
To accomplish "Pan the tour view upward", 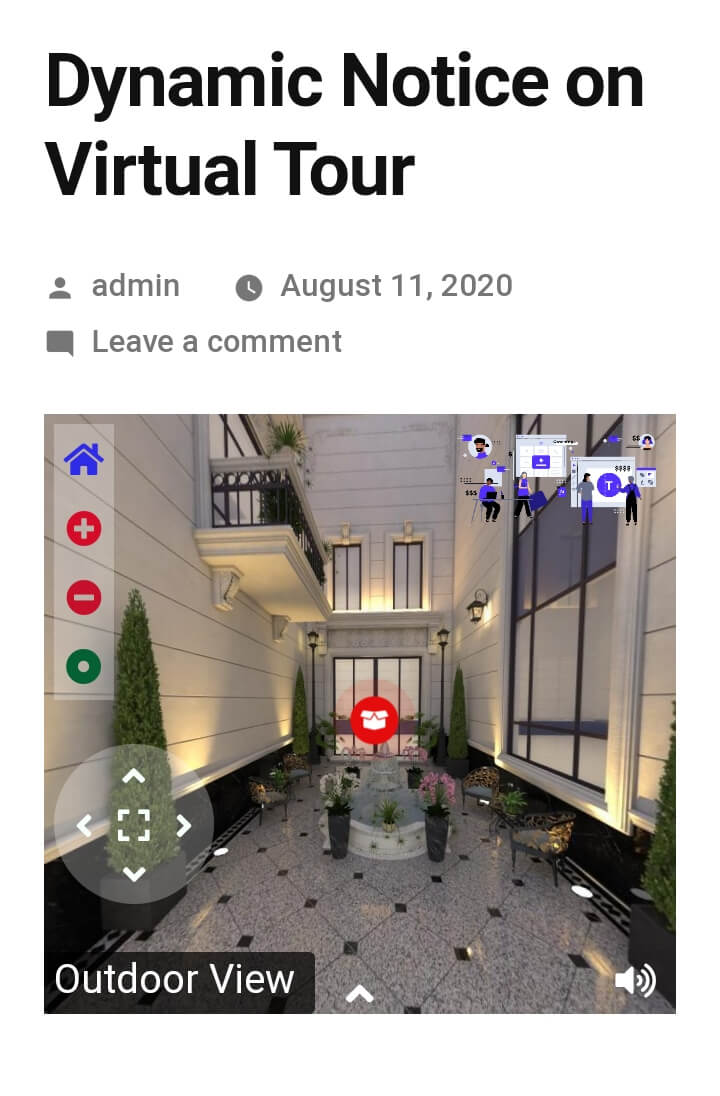I will 133,776.
